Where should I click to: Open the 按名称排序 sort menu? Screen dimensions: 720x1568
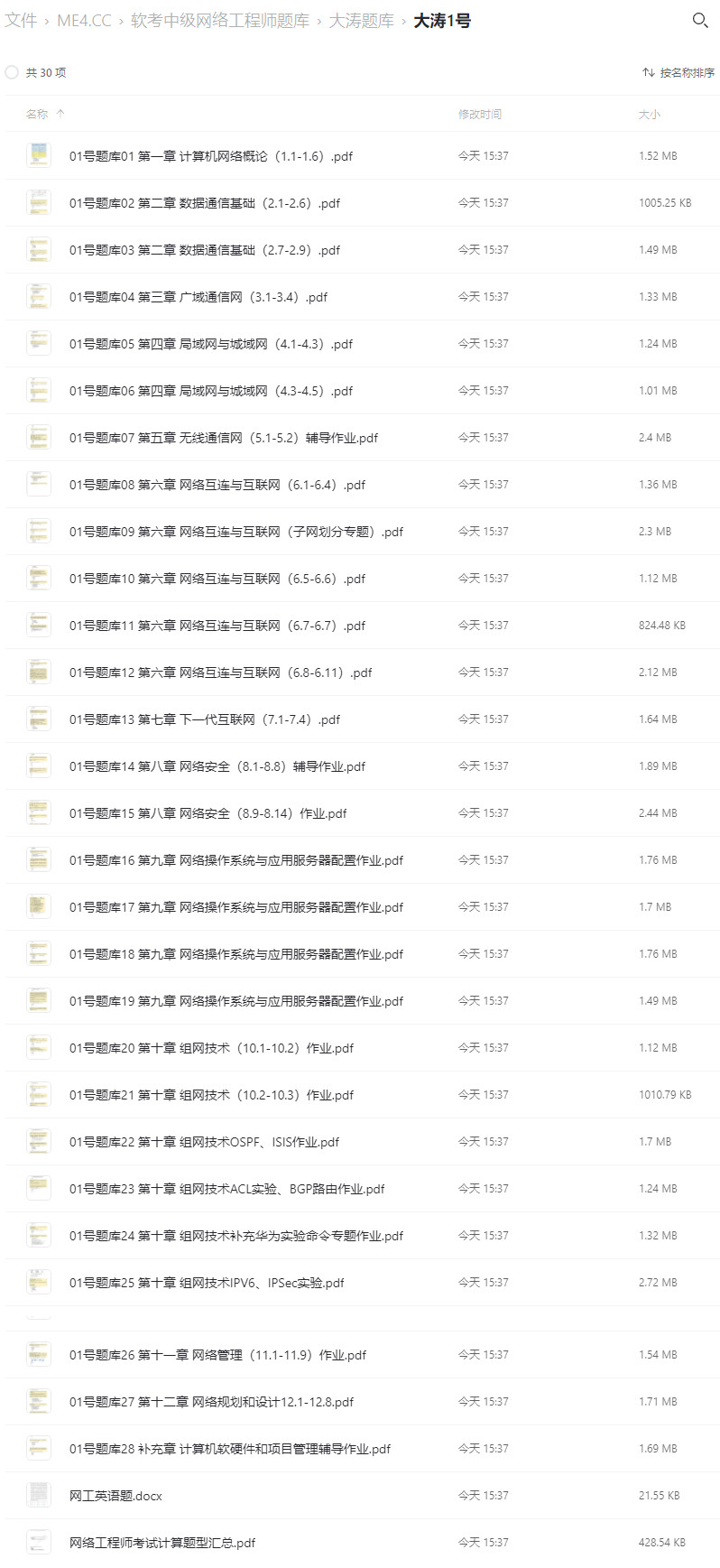pyautogui.click(x=678, y=72)
